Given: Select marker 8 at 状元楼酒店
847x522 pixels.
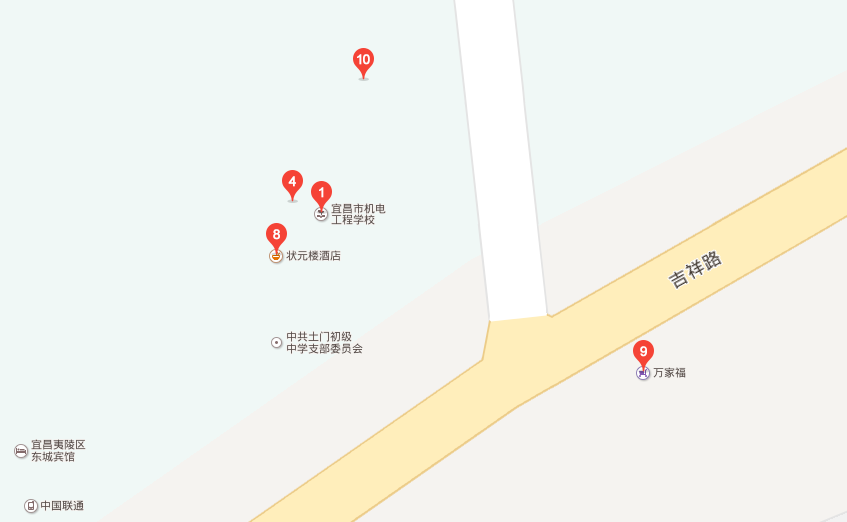Looking at the screenshot, I should pyautogui.click(x=276, y=236).
